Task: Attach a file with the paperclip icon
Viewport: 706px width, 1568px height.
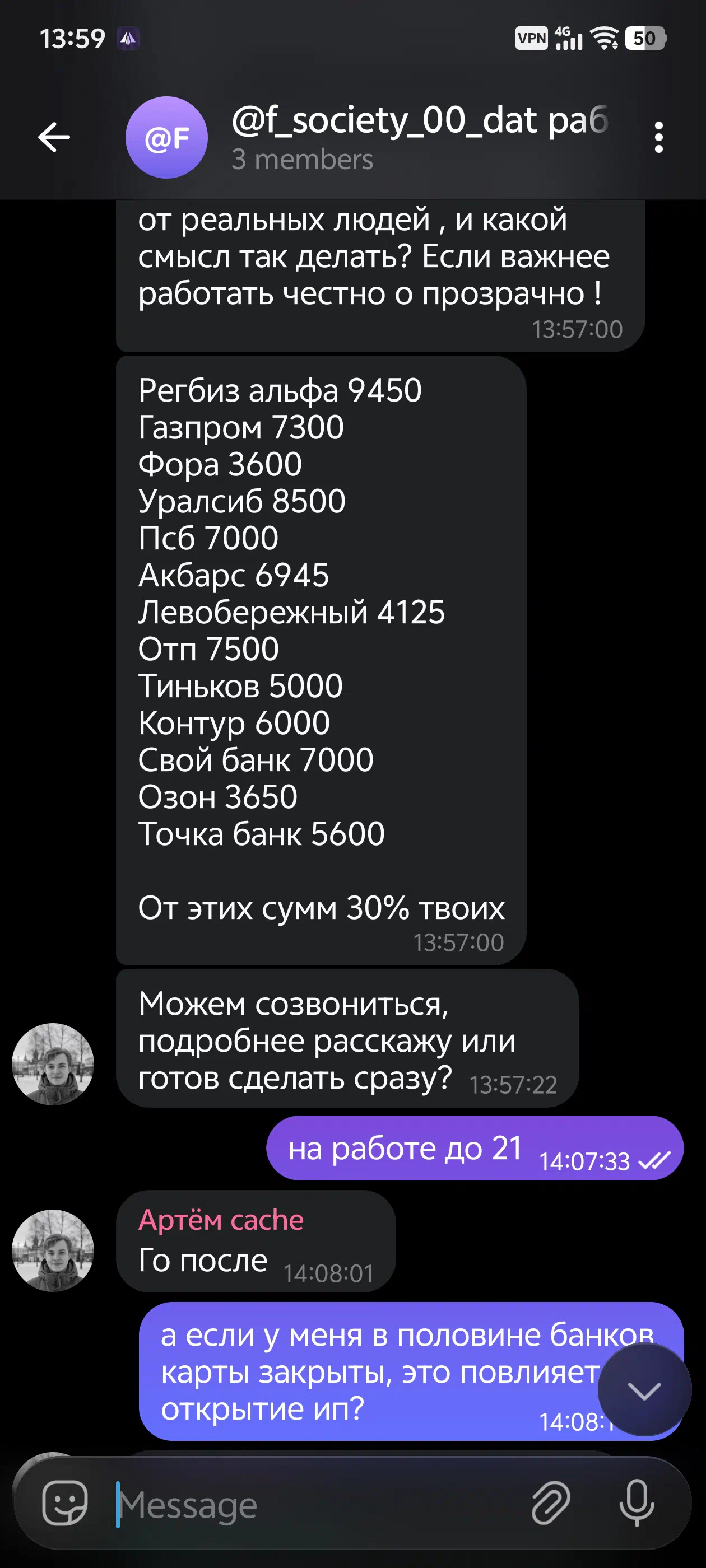Action: 551,1502
